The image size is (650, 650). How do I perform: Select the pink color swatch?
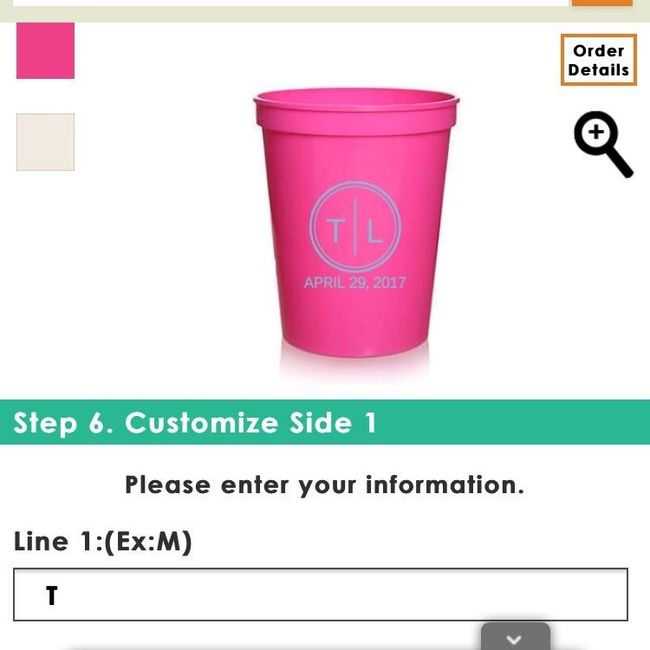(45, 51)
